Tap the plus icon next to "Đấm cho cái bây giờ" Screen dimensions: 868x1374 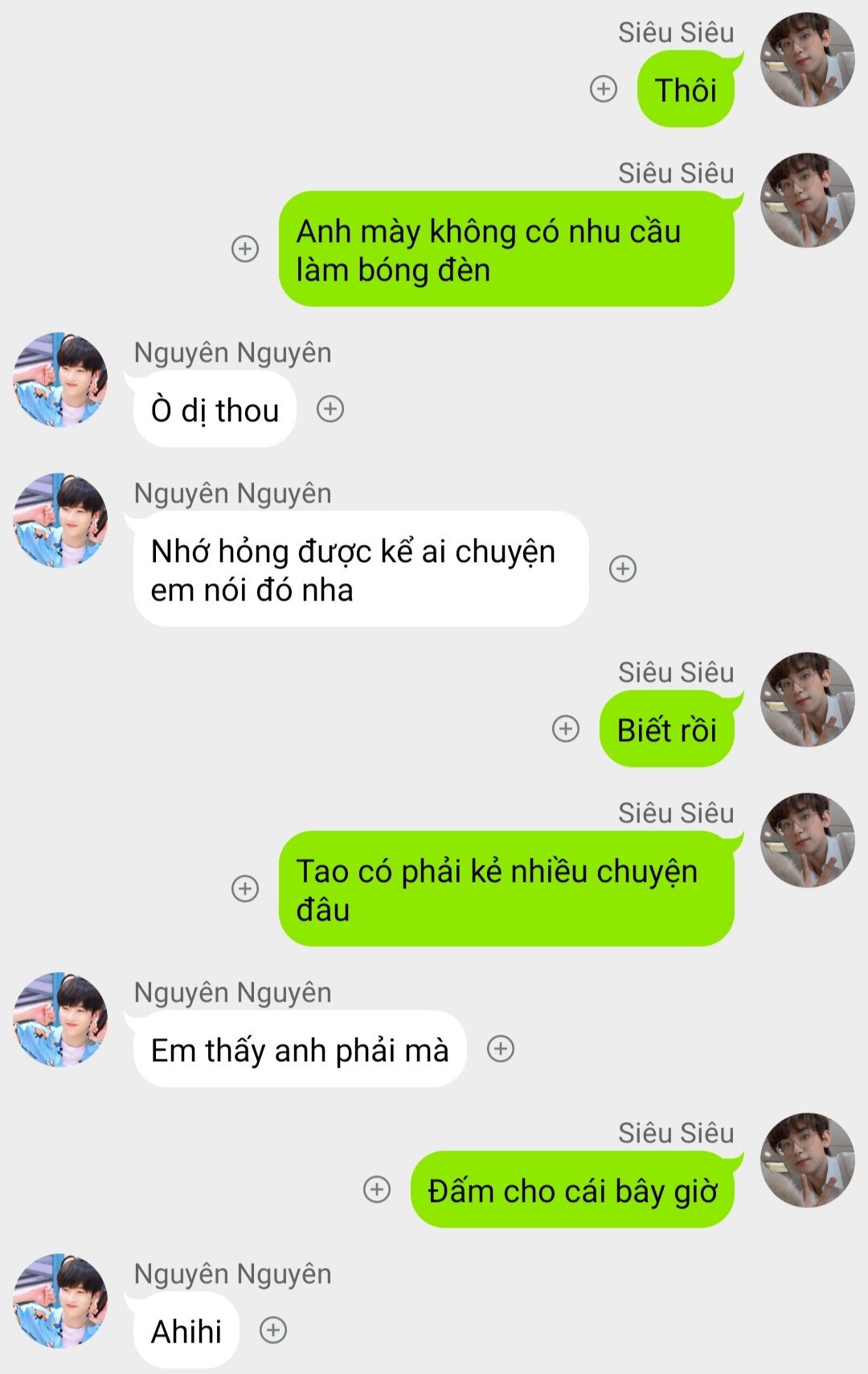[377, 1189]
